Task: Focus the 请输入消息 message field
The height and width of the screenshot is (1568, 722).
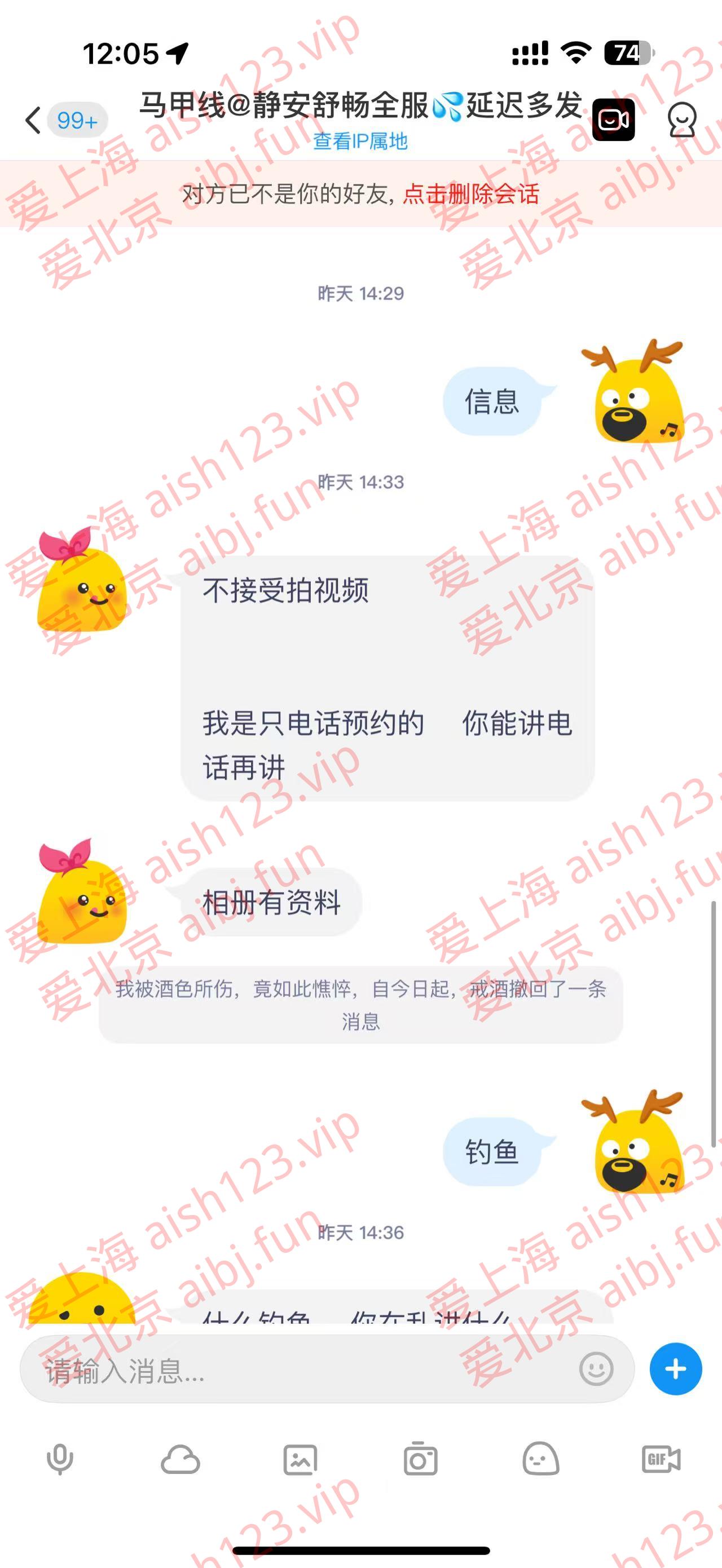Action: pos(305,1370)
